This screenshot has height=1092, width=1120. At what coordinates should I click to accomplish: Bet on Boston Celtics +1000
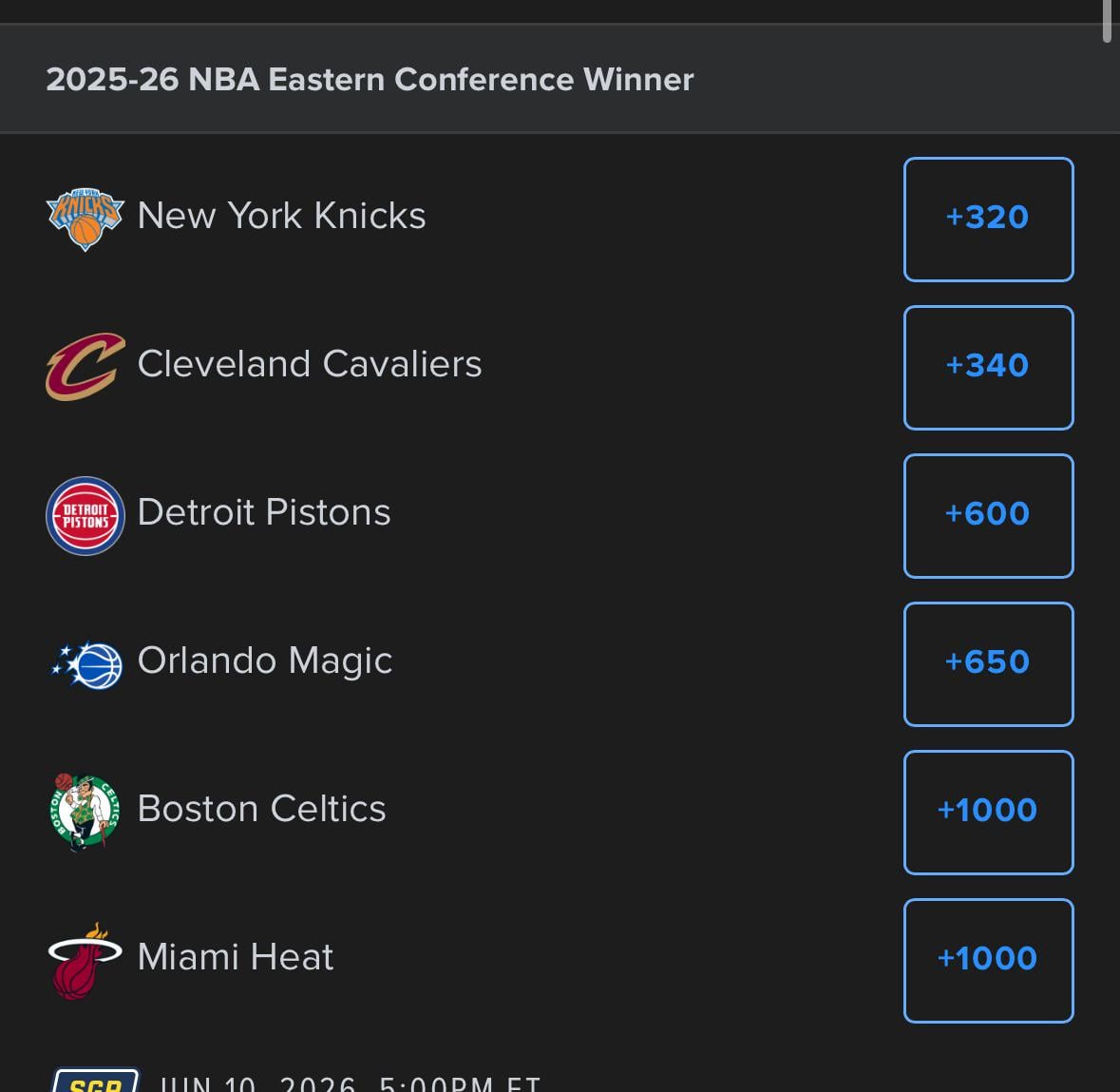[x=988, y=812]
